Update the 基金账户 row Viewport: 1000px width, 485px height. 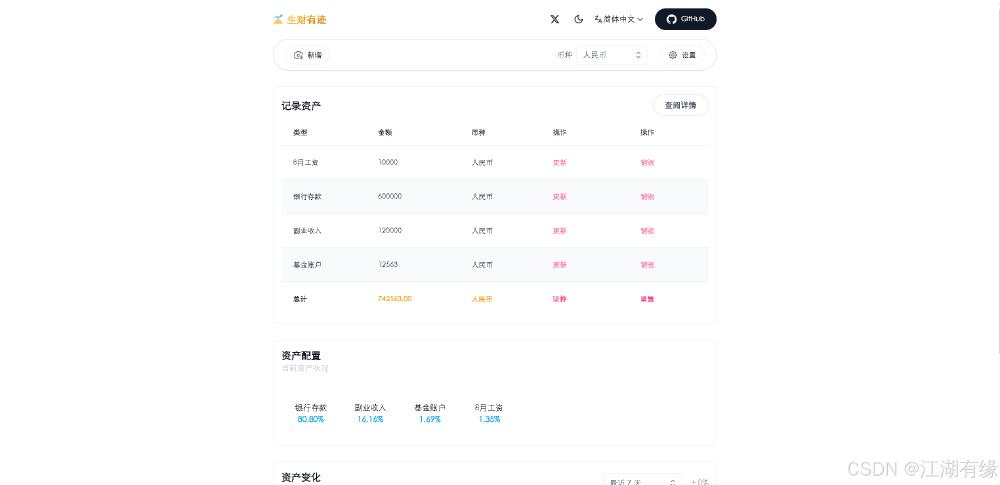[559, 264]
